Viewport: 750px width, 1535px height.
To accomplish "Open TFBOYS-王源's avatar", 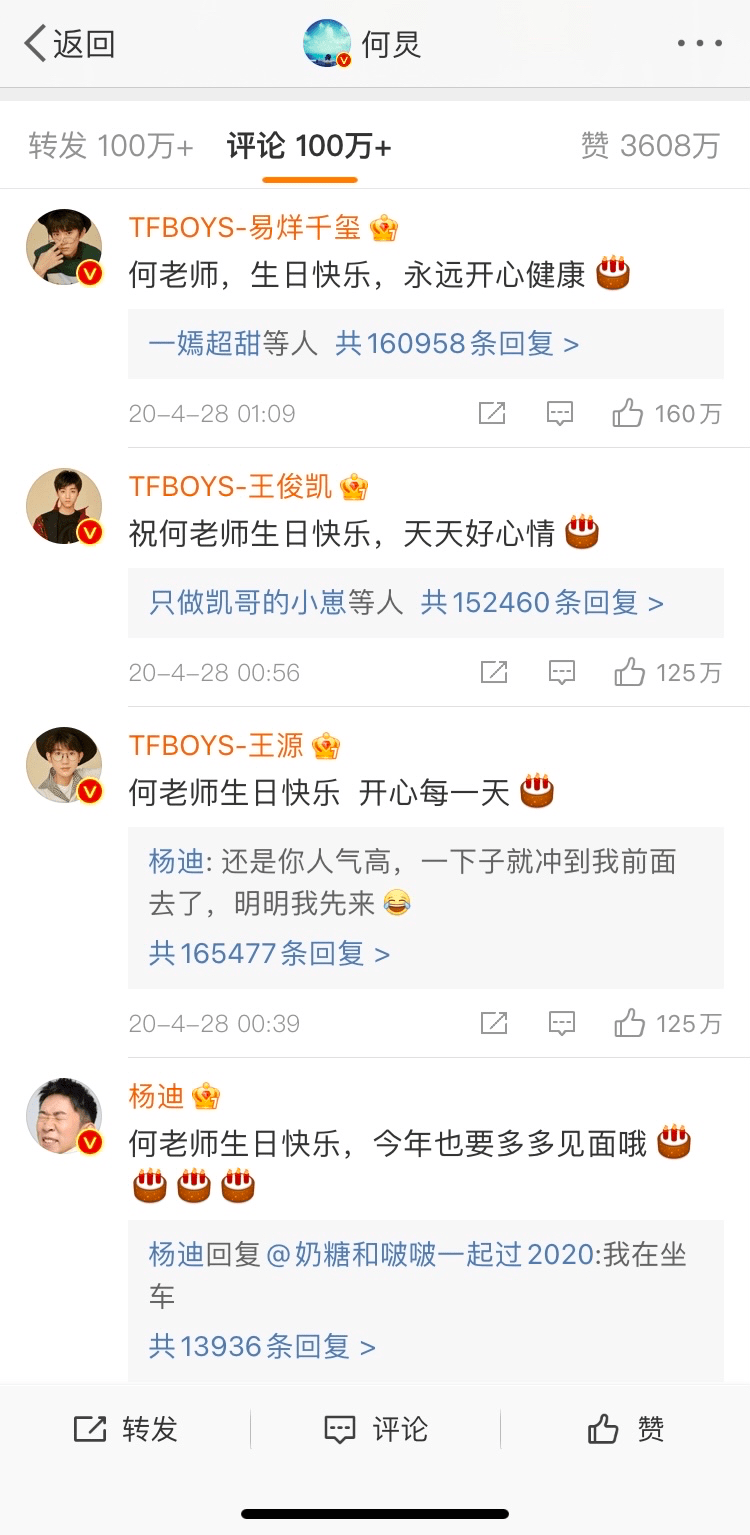I will tap(64, 765).
